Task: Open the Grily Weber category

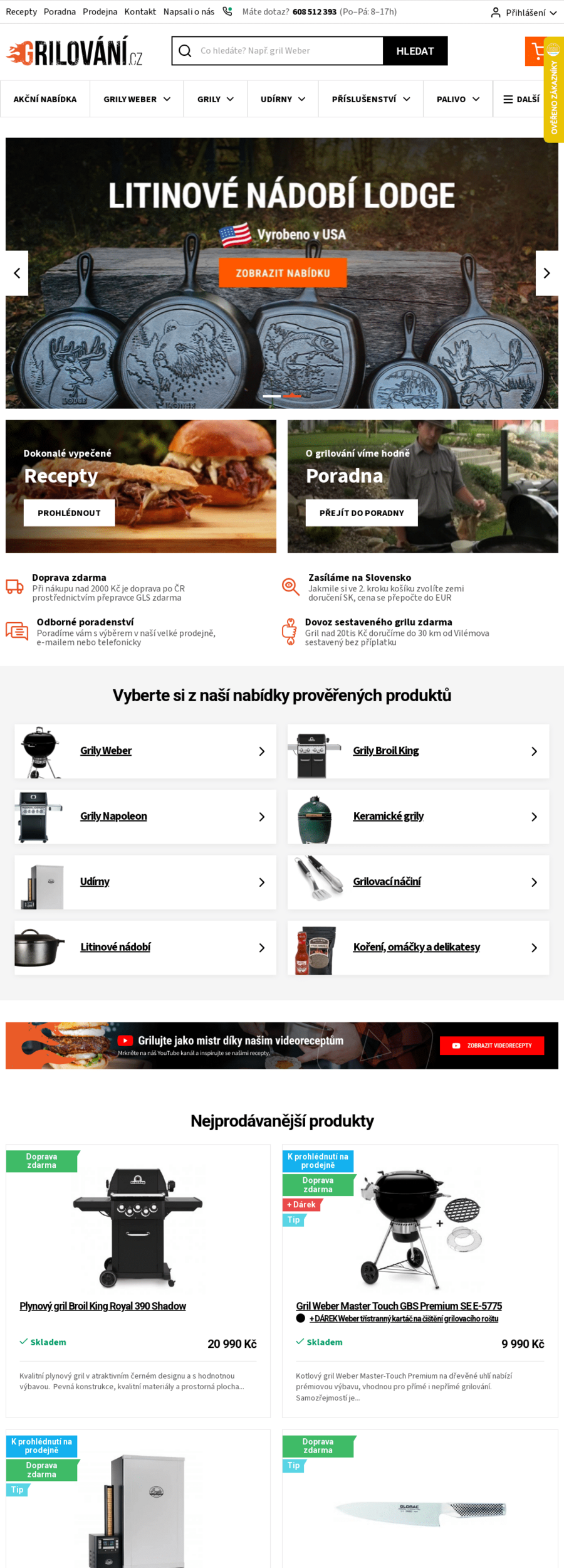Action: tap(106, 751)
